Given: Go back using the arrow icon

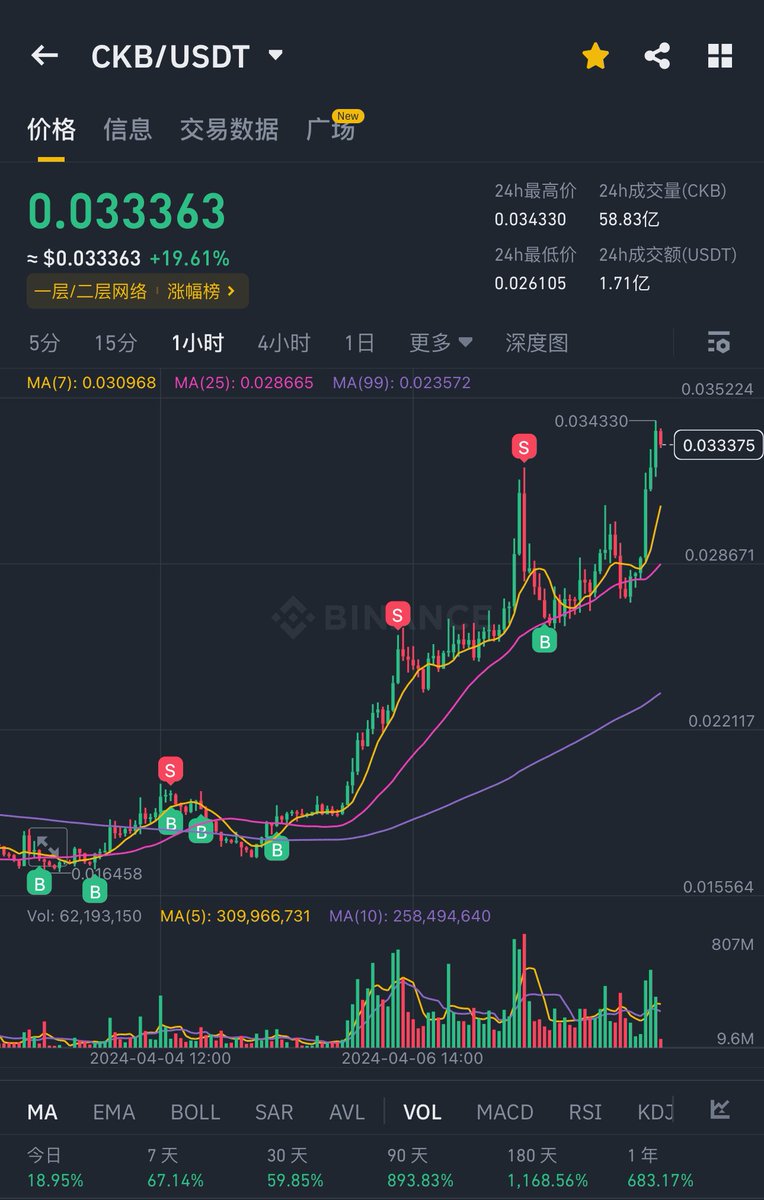Looking at the screenshot, I should [x=44, y=56].
